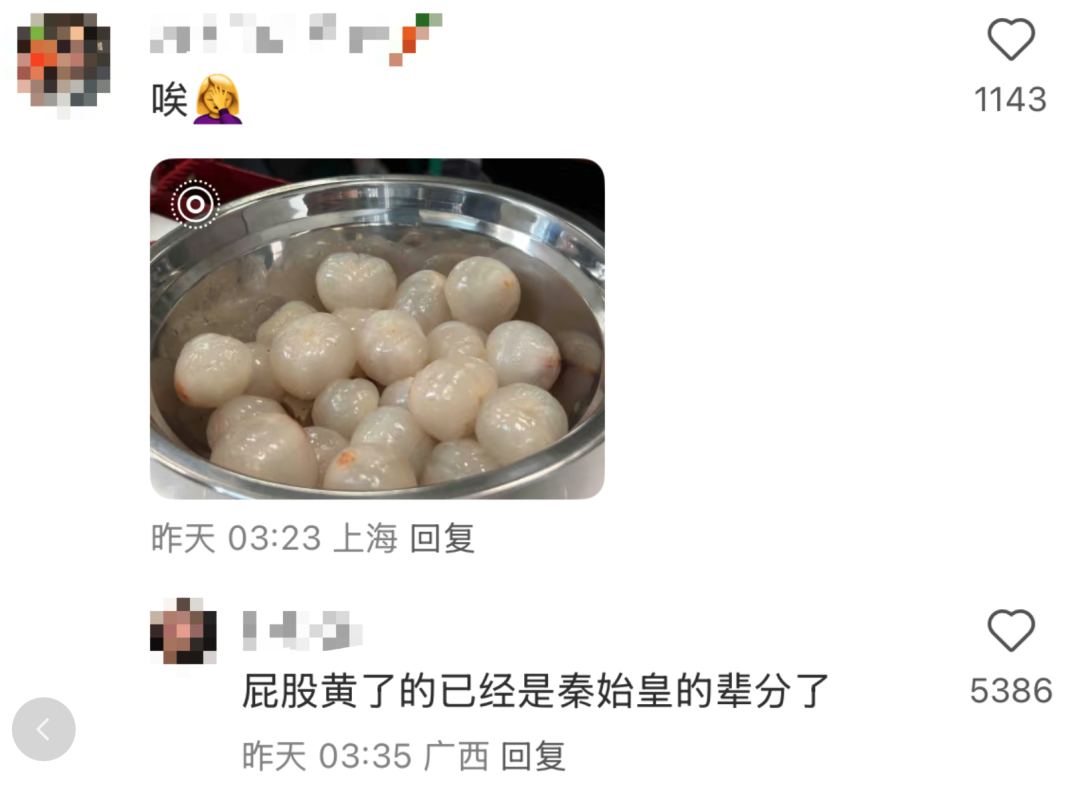View the 广西 replier's profile avatar
Image resolution: width=1080 pixels, height=797 pixels.
pyautogui.click(x=183, y=632)
